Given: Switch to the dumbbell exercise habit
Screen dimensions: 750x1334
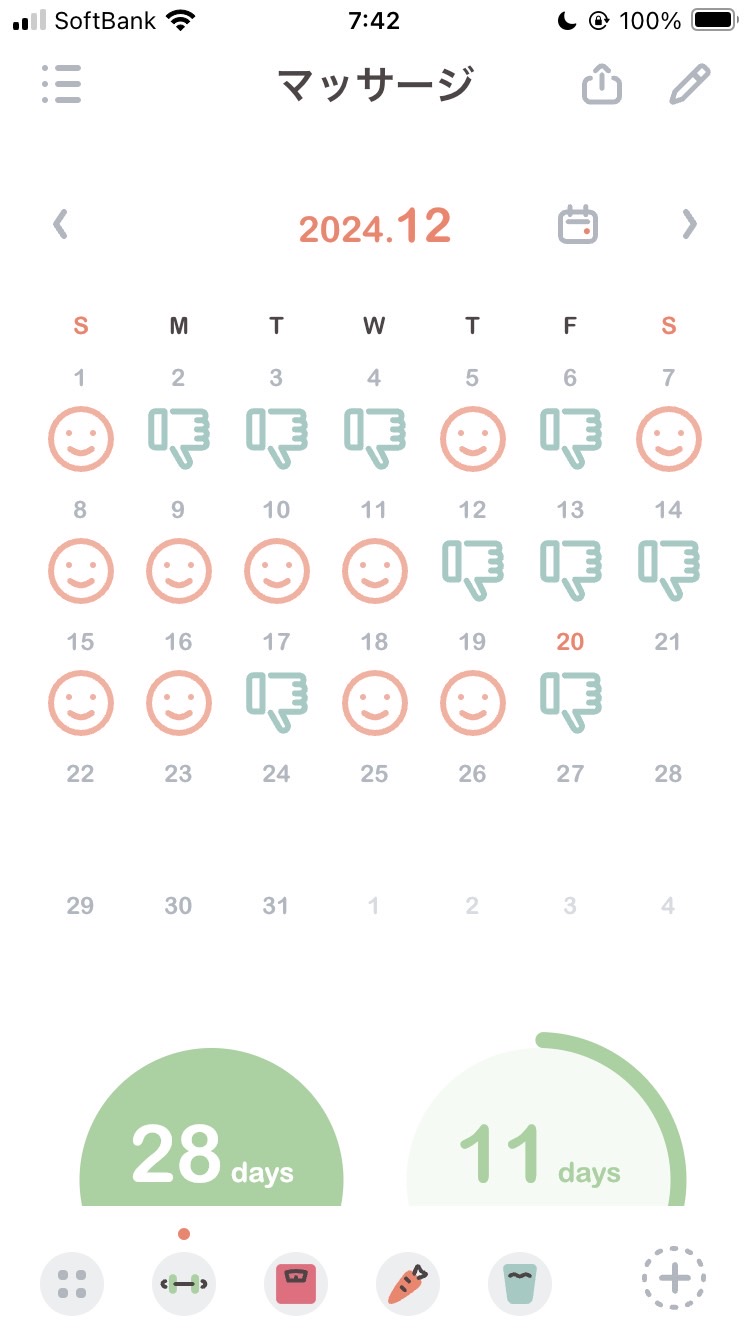Looking at the screenshot, I should coord(184,1283).
